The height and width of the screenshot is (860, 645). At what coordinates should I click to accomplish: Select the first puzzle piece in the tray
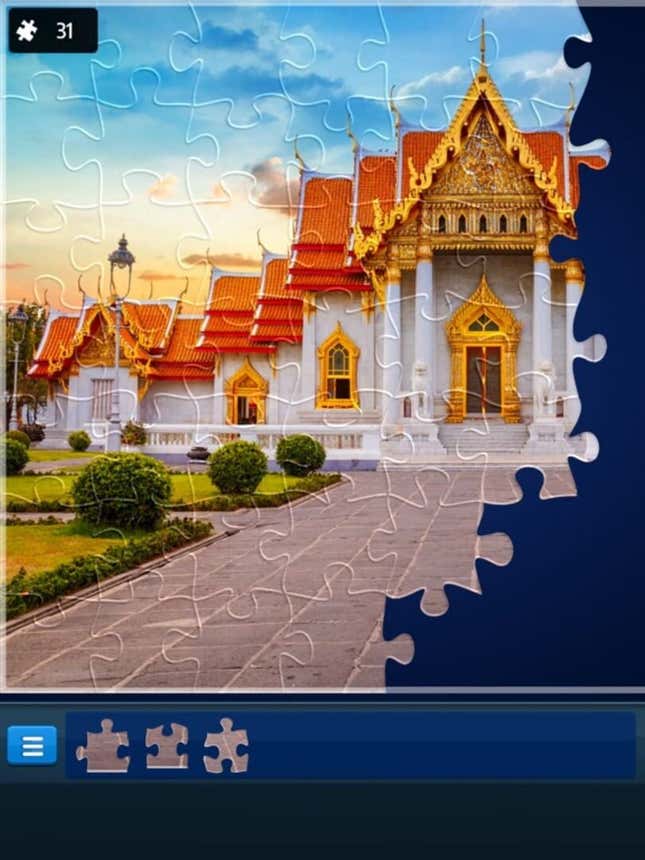click(x=103, y=746)
